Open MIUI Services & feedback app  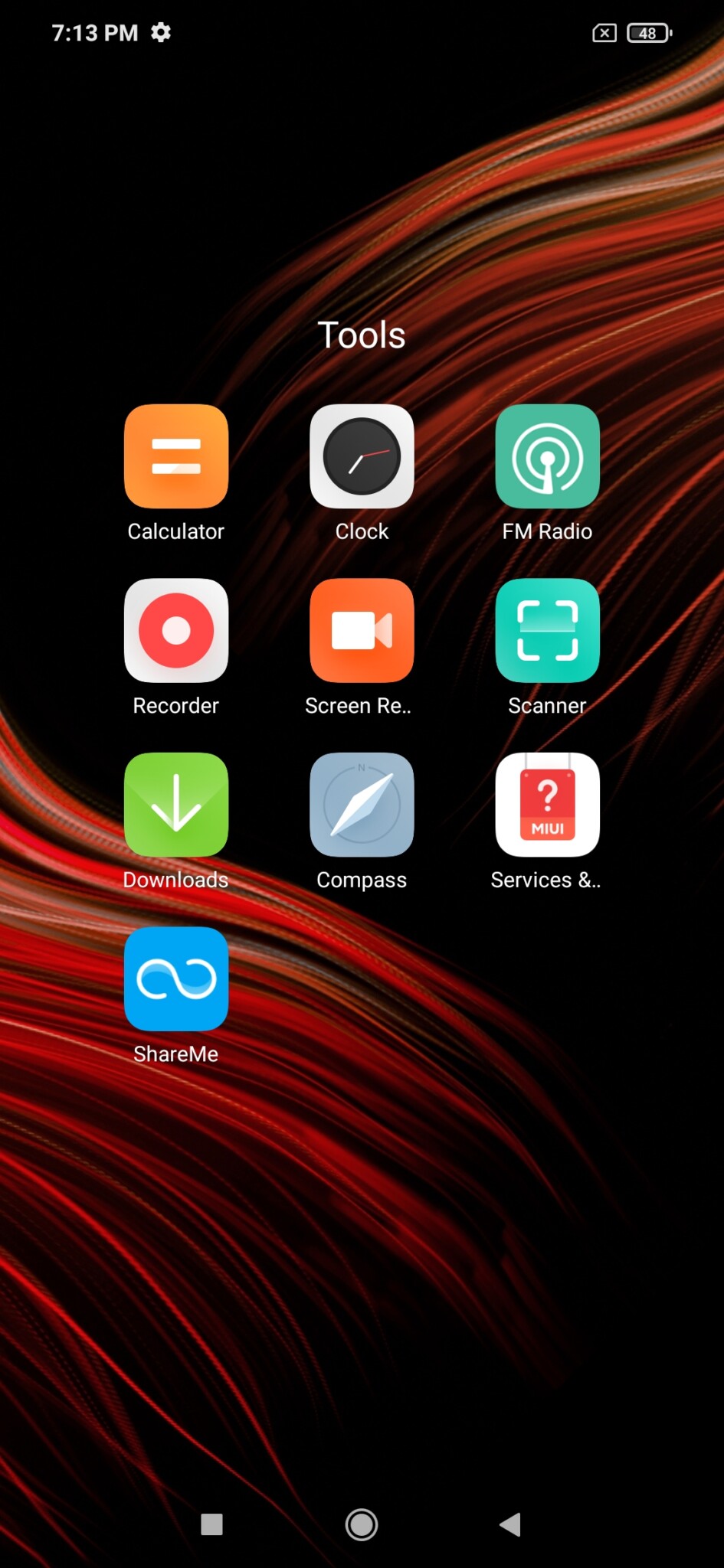(x=547, y=805)
